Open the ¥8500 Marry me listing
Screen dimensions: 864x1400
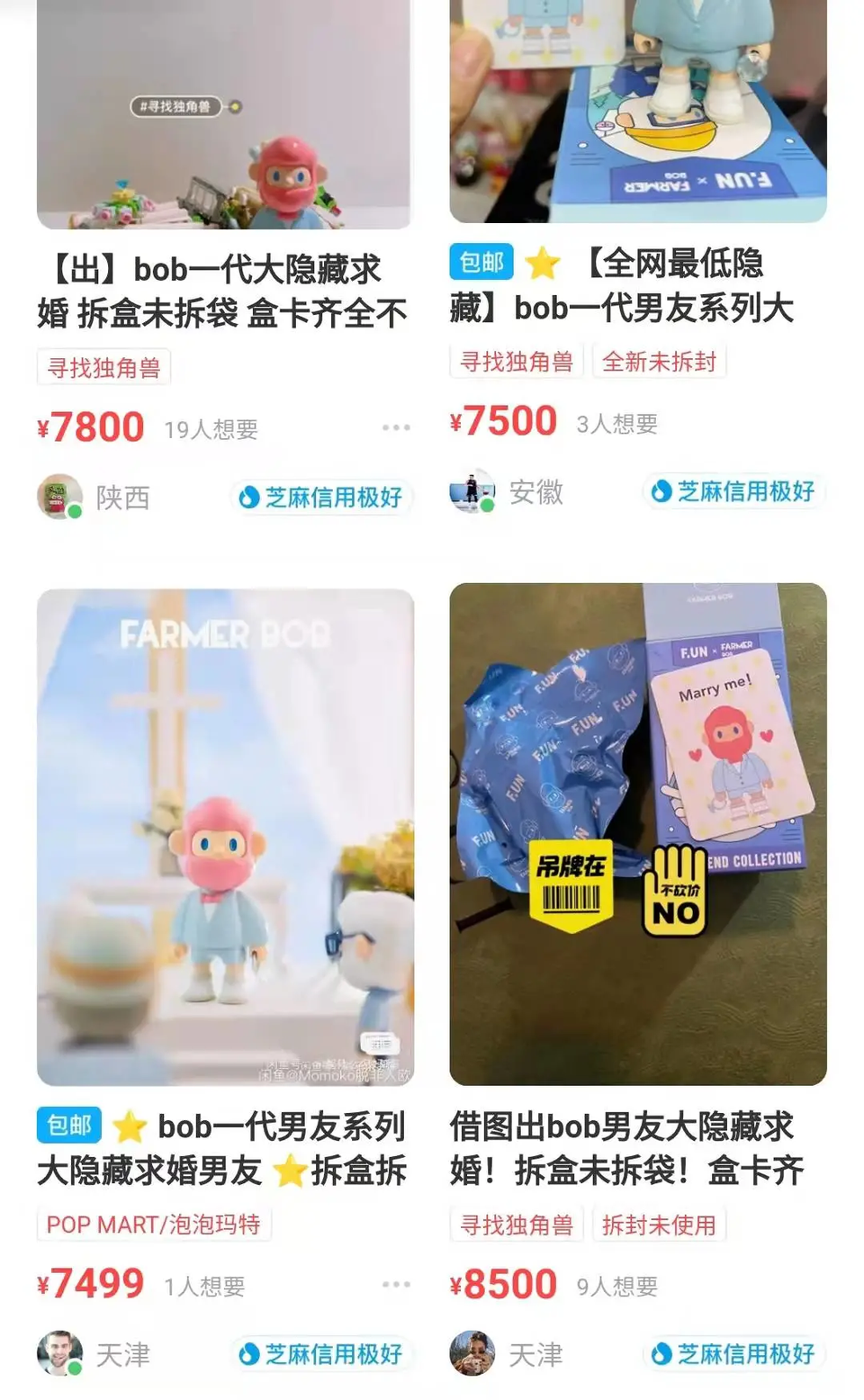pyautogui.click(x=637, y=833)
